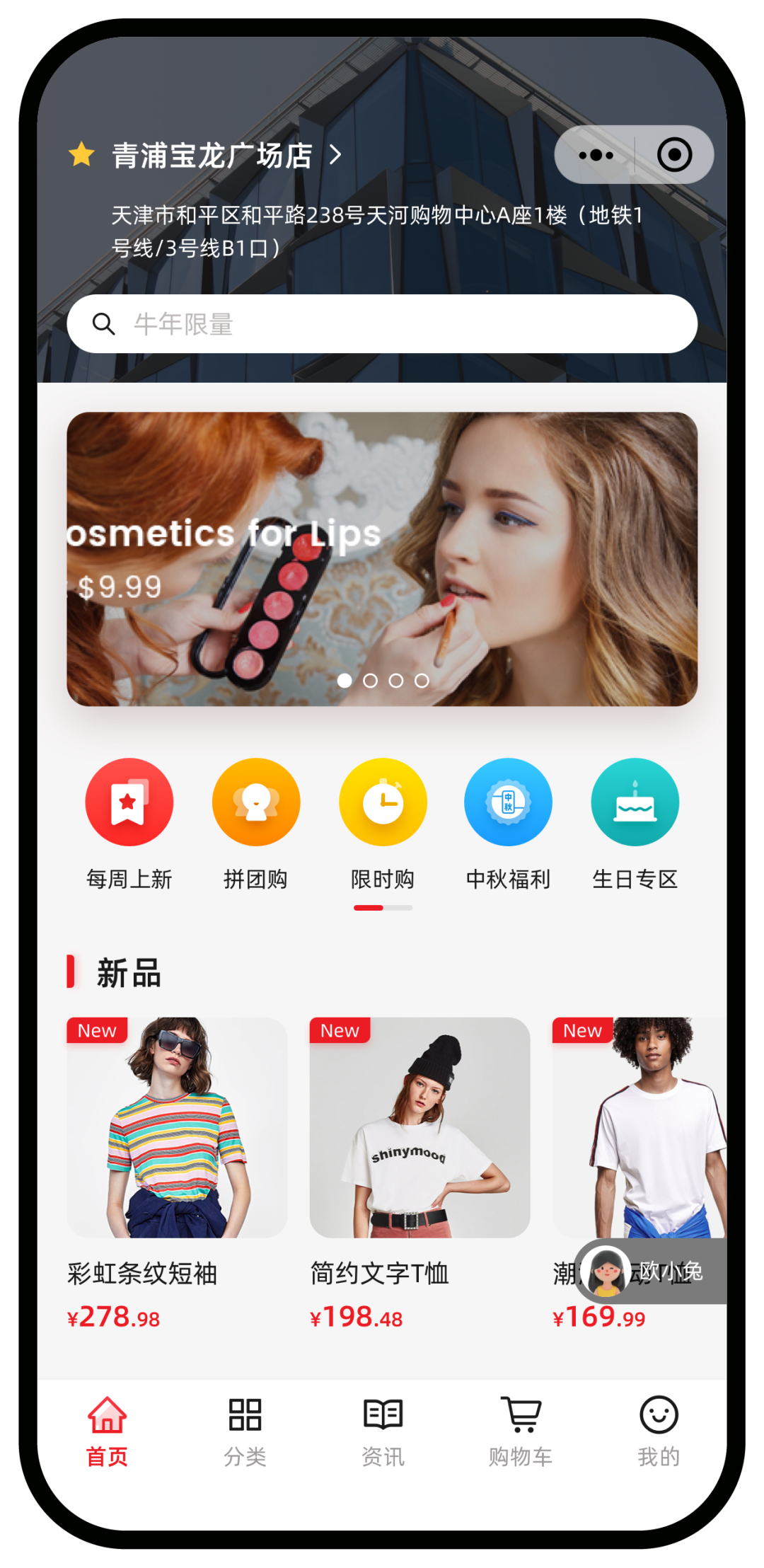Image resolution: width=764 pixels, height=1568 pixels.
Task: Tap the 牛年限量 search box
Action: tap(382, 324)
